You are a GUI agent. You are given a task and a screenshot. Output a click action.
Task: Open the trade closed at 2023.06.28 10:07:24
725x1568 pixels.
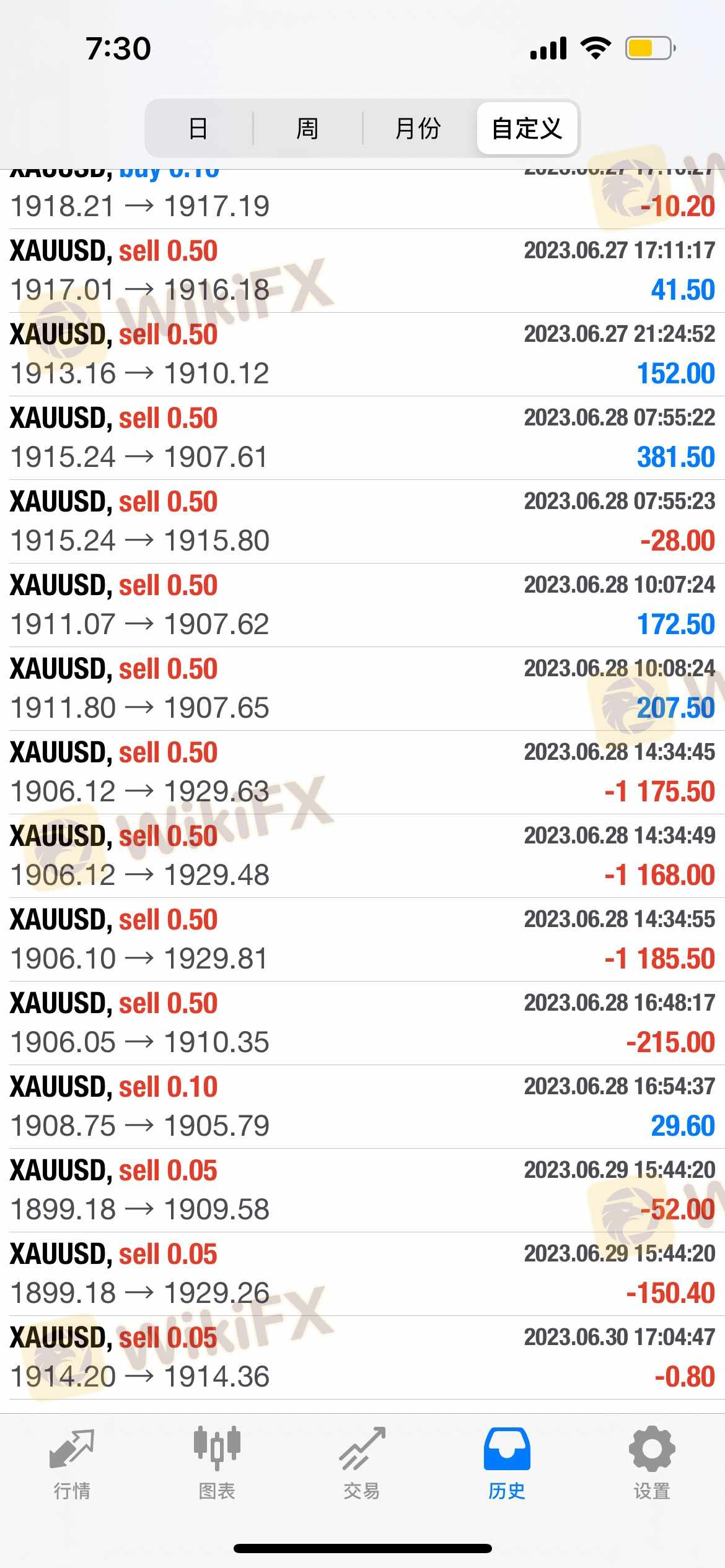click(x=362, y=605)
